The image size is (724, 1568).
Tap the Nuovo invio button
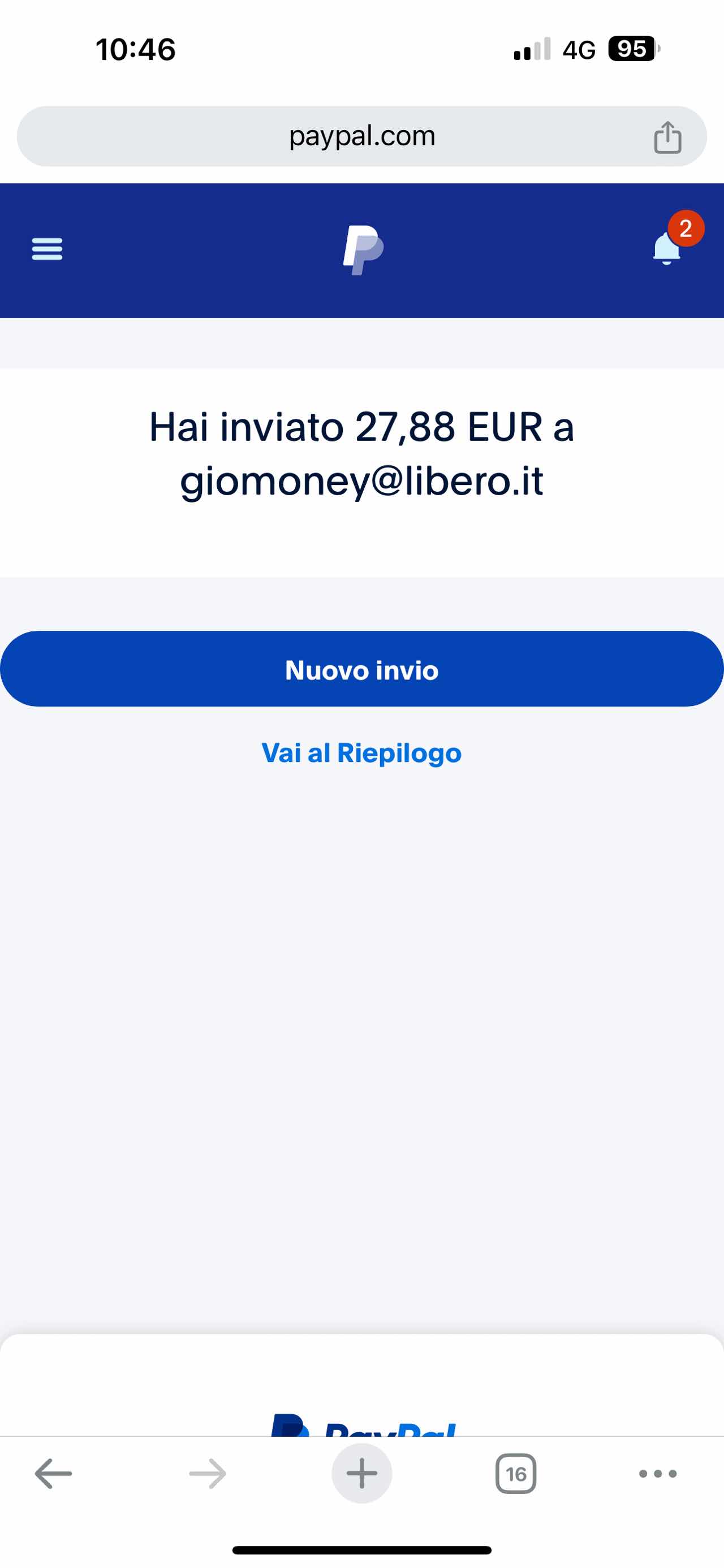click(361, 669)
